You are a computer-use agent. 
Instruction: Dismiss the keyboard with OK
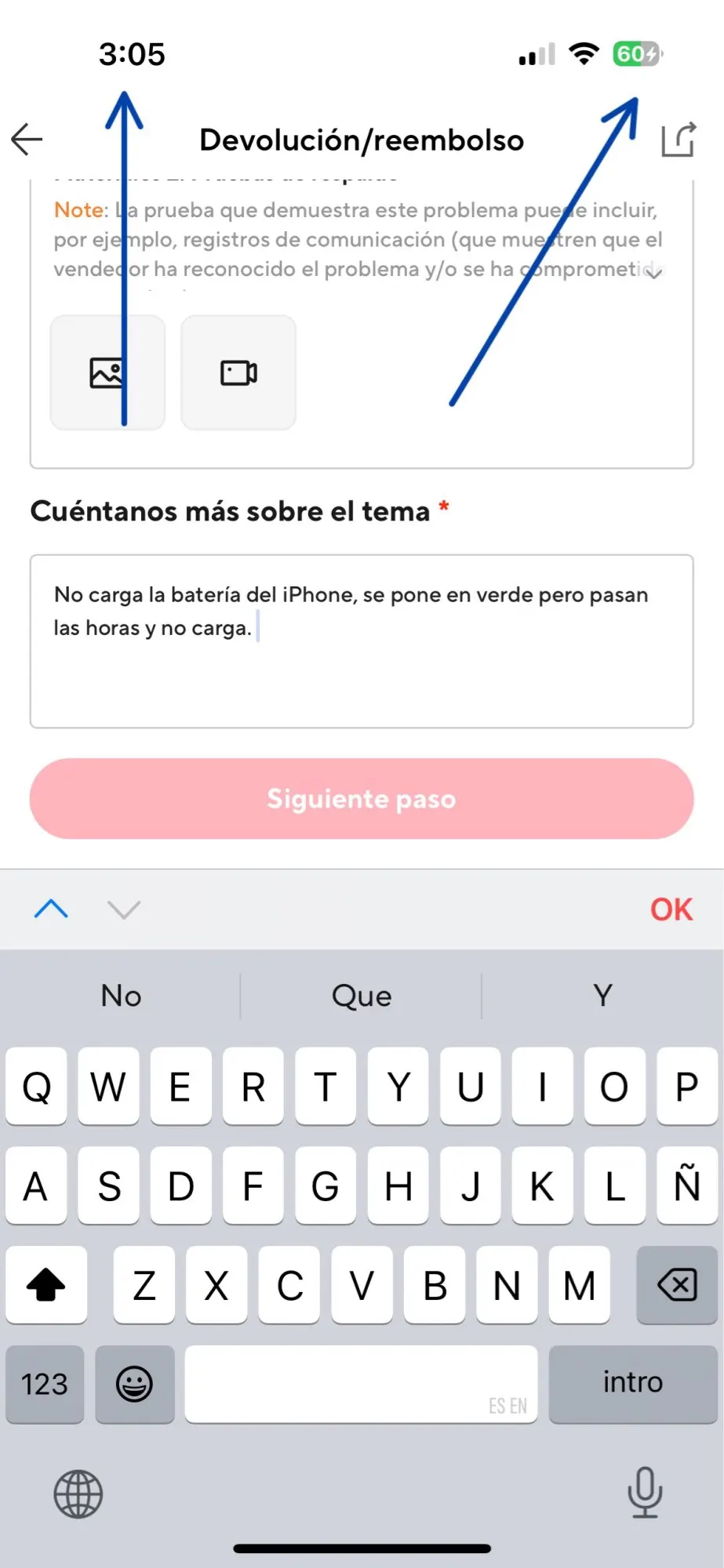pos(671,909)
